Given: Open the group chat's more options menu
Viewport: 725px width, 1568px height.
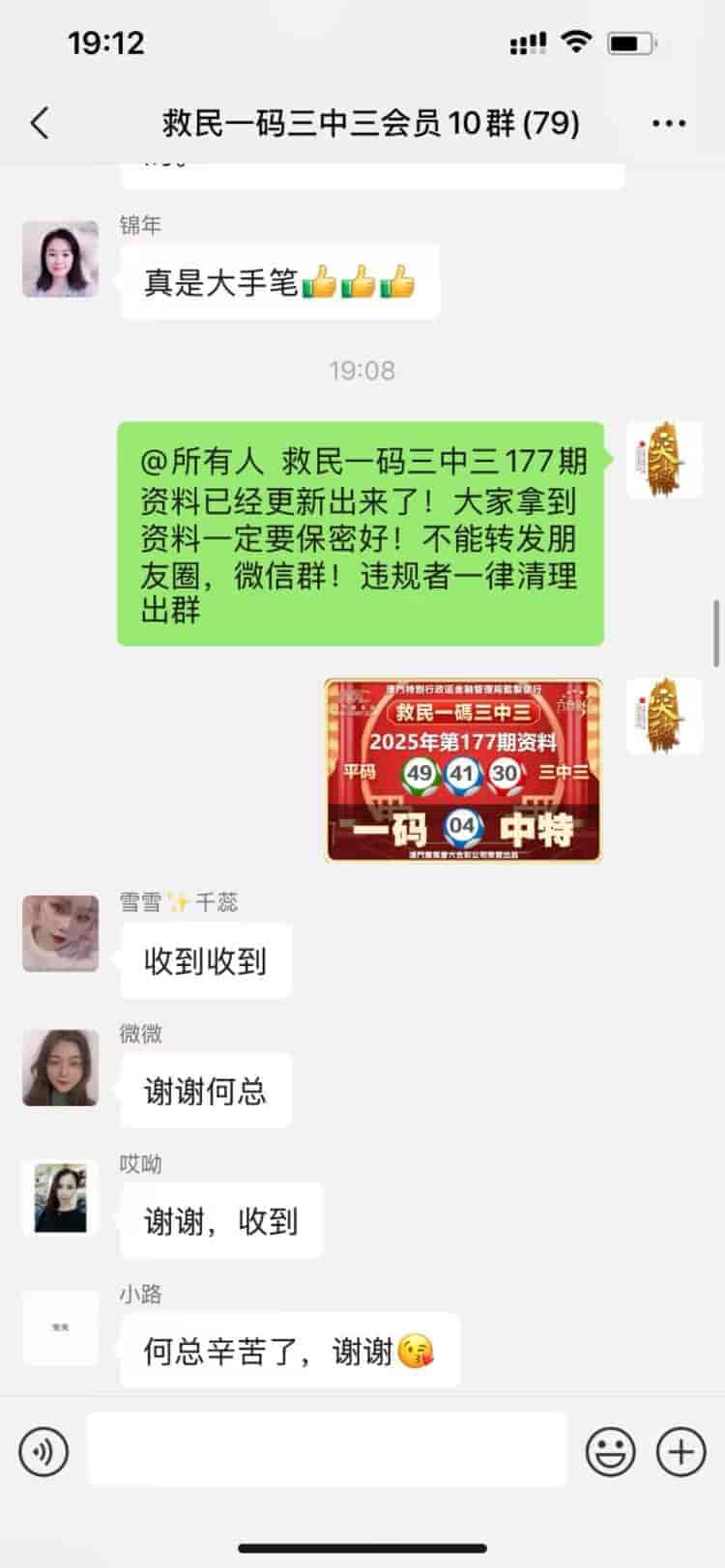Looking at the screenshot, I should (x=669, y=124).
